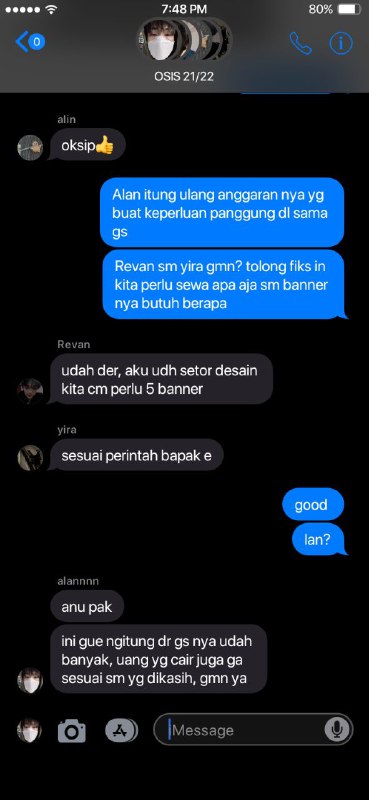View yira's profile picture
The width and height of the screenshot is (369, 800).
(x=30, y=458)
